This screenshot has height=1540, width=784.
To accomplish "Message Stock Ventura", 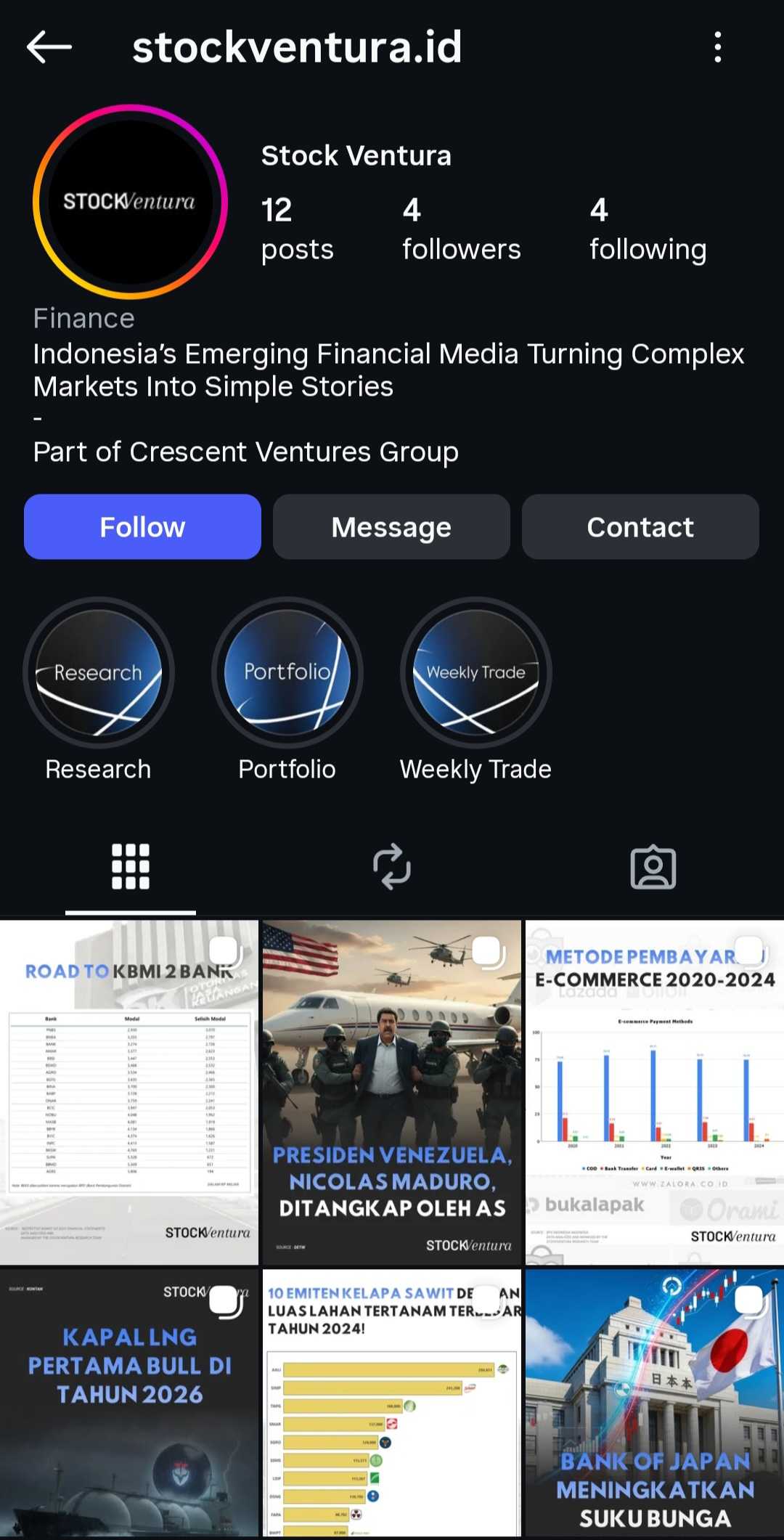I will click(391, 527).
